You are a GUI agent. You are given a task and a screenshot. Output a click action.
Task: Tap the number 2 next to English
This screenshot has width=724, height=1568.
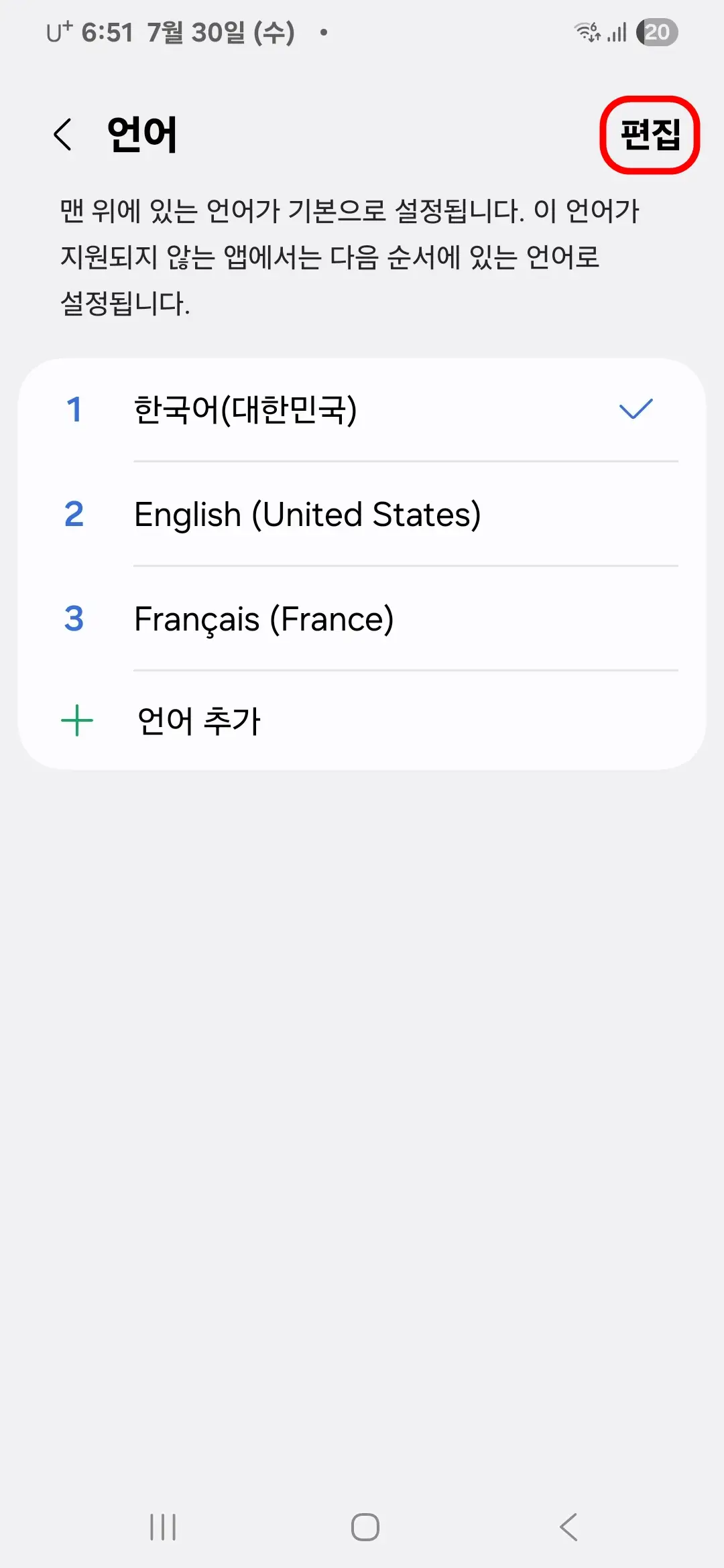(x=74, y=514)
